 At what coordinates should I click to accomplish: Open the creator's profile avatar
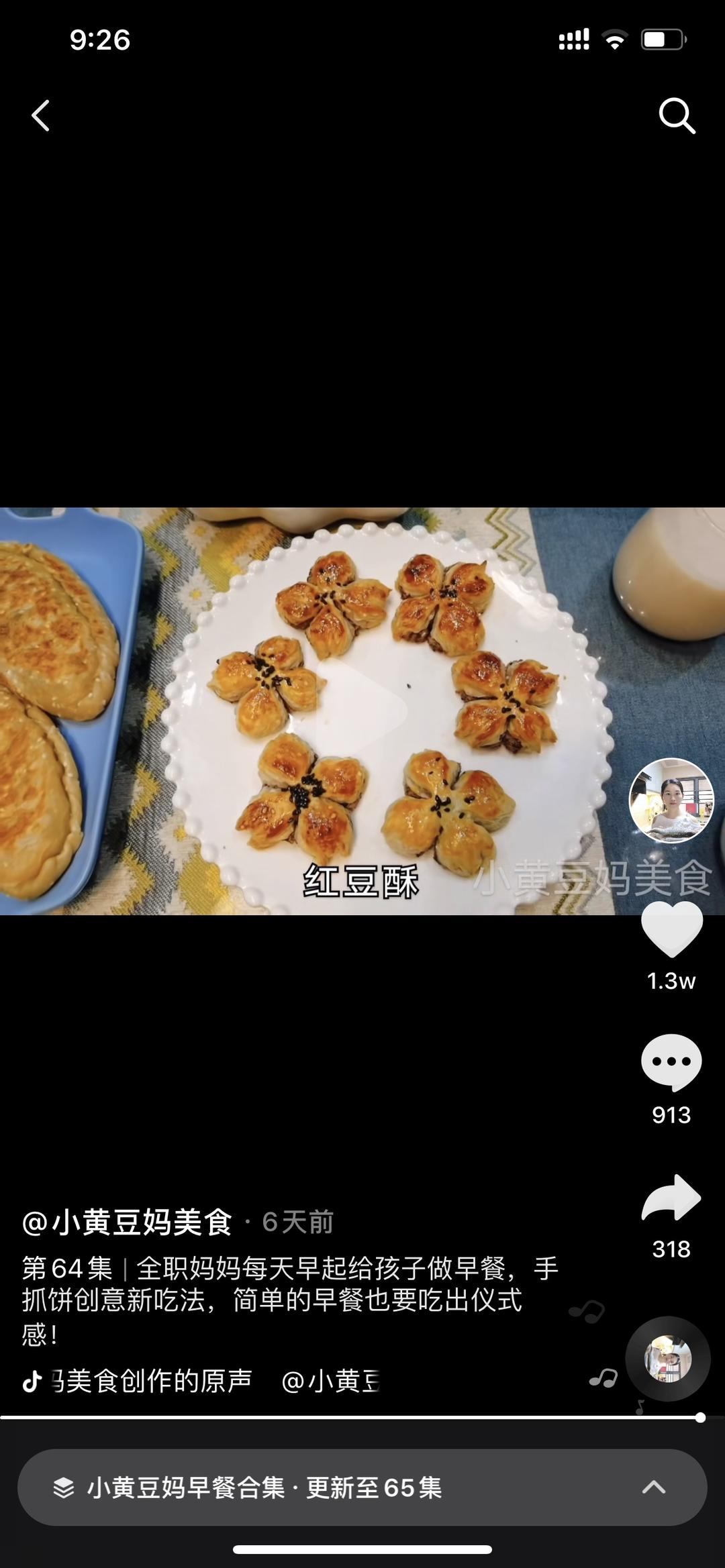point(671,800)
